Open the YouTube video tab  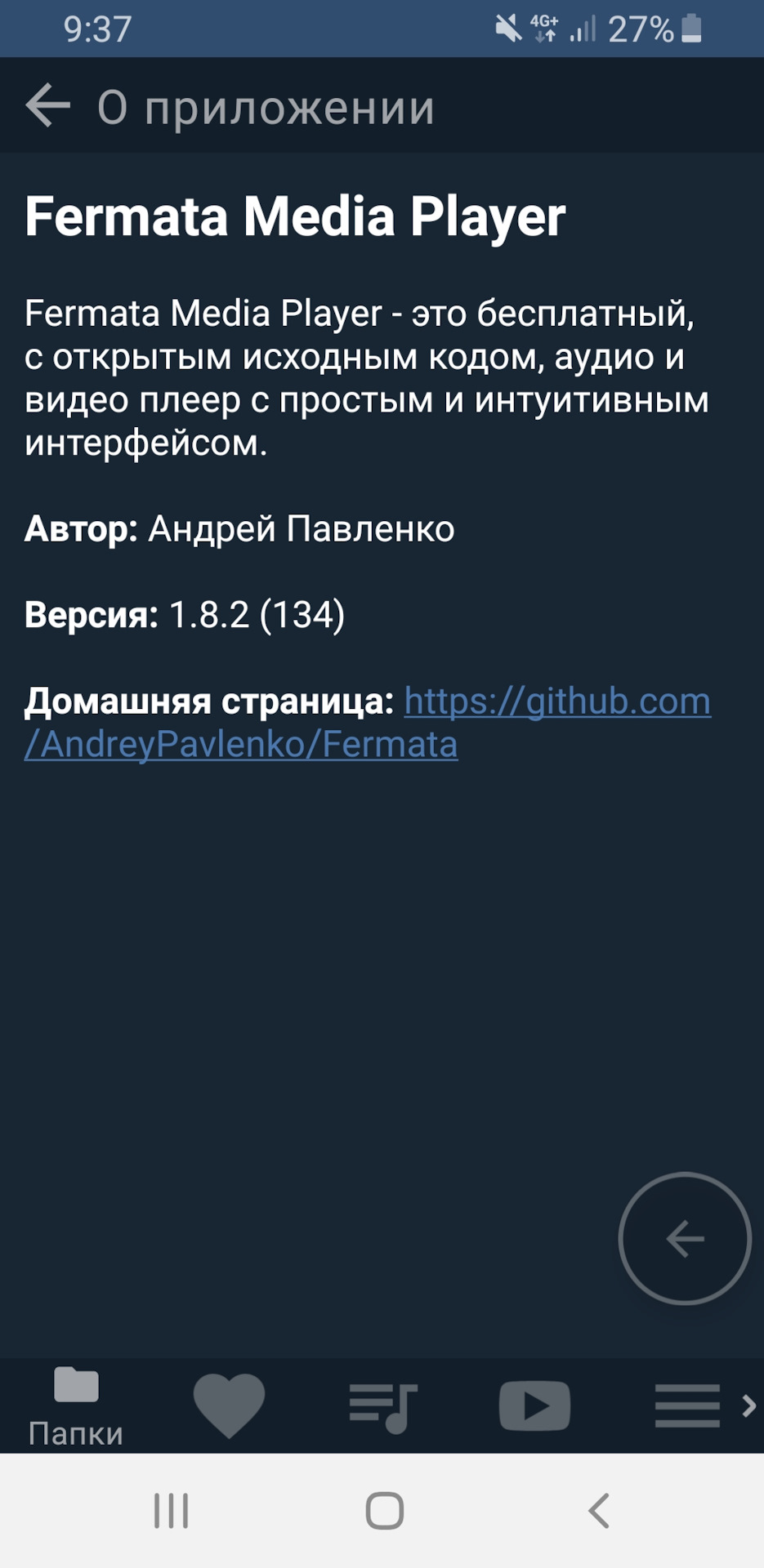(534, 1405)
